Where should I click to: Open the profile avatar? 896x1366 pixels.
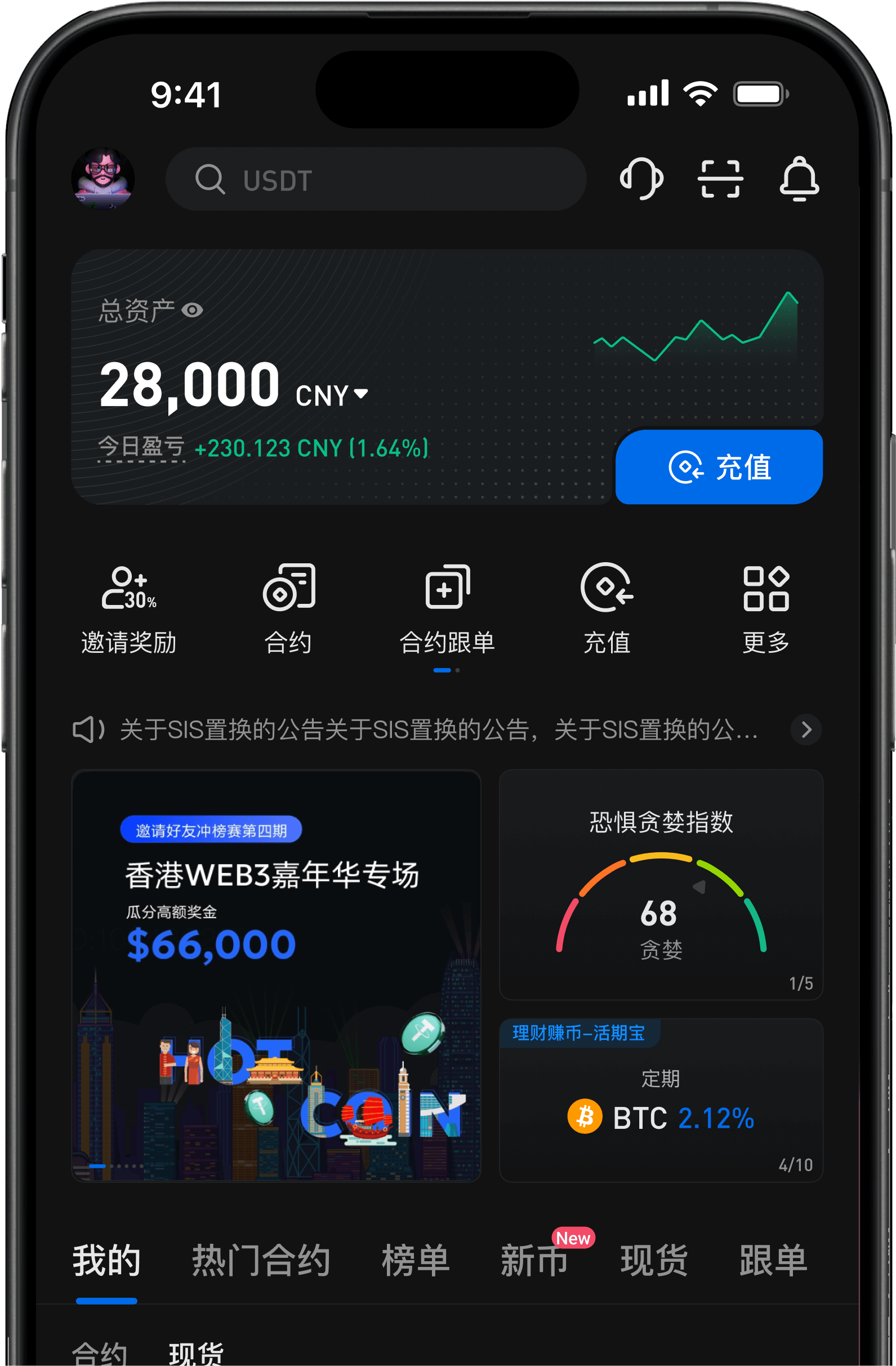pyautogui.click(x=102, y=179)
